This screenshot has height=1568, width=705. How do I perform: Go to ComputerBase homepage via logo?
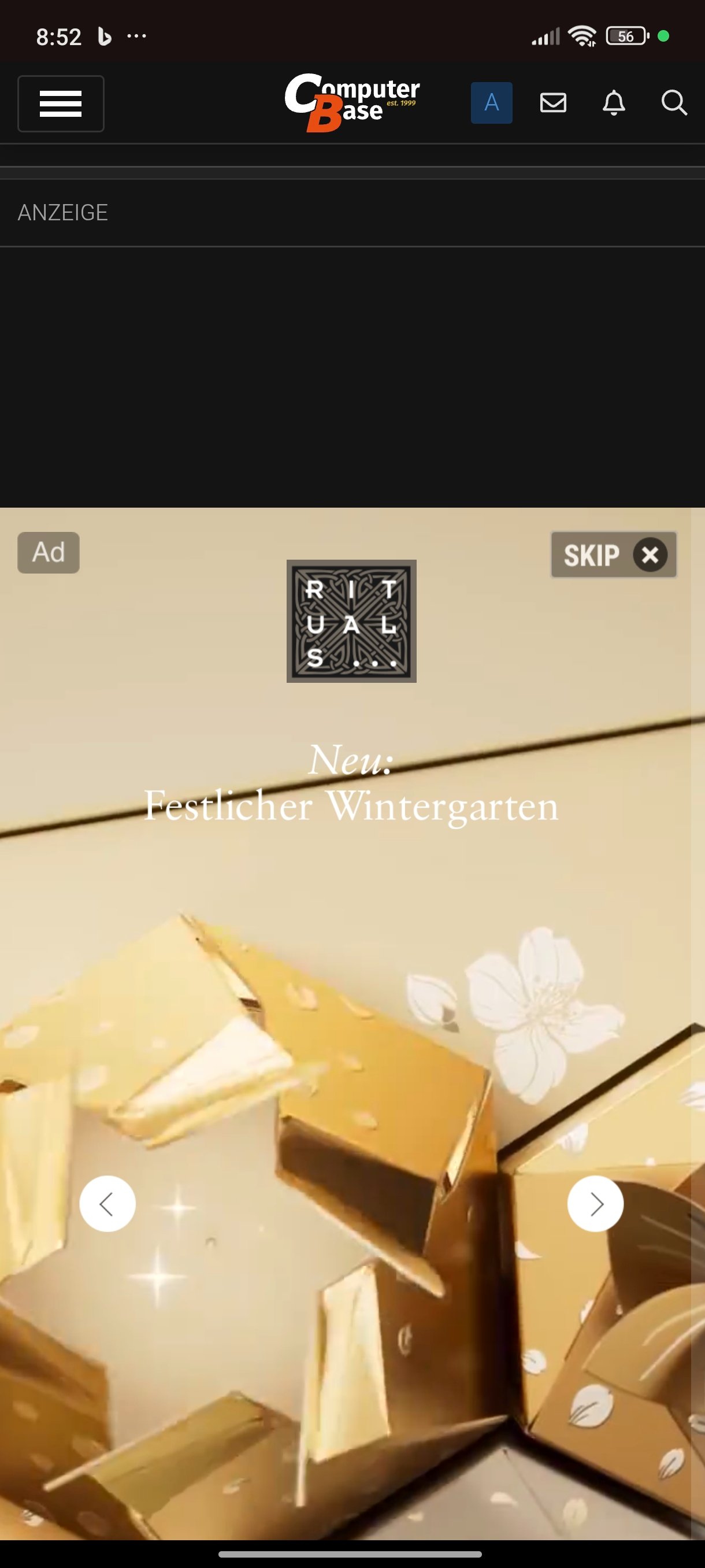pyautogui.click(x=352, y=102)
